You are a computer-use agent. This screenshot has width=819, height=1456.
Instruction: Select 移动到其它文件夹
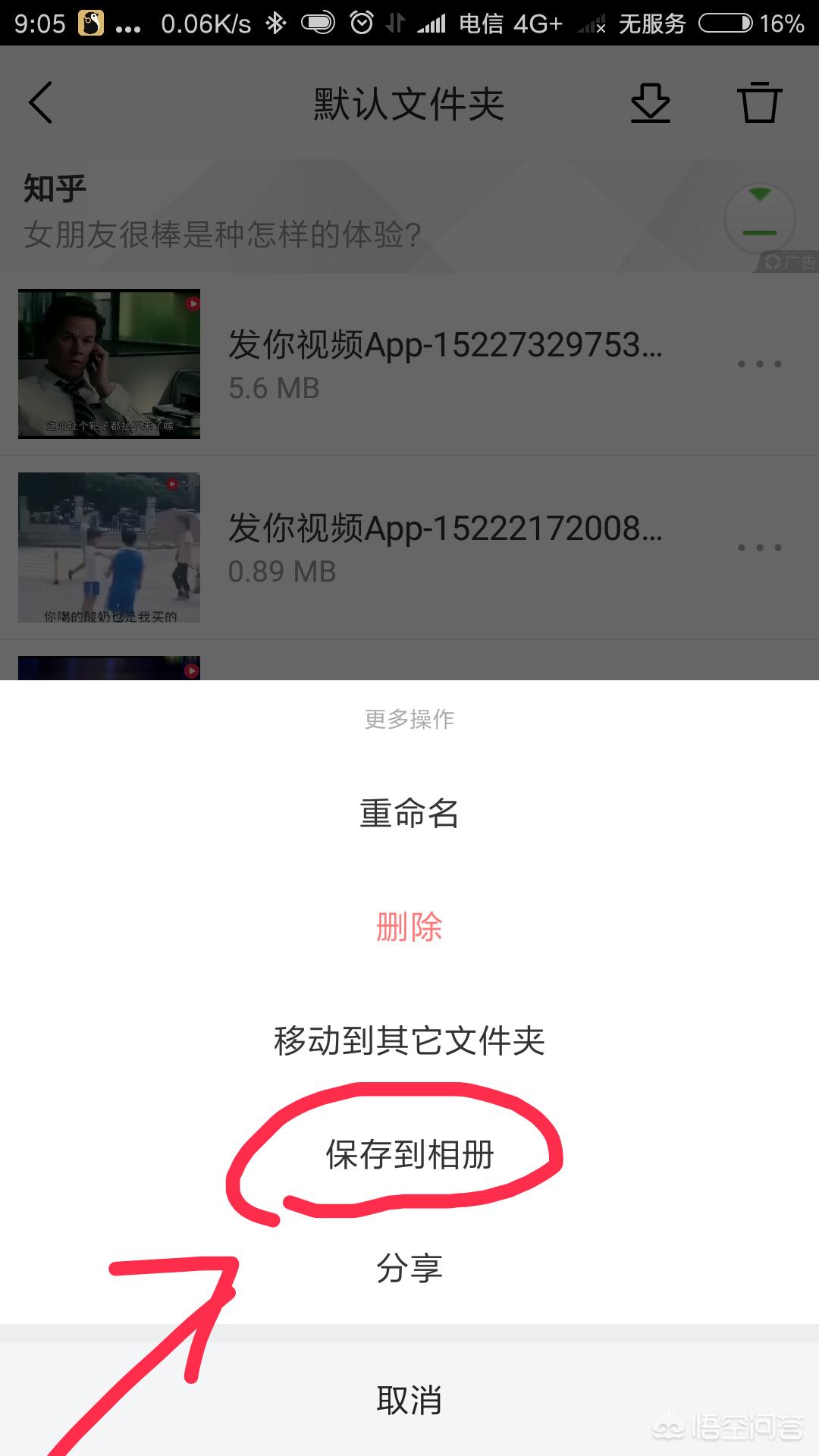coord(409,1040)
